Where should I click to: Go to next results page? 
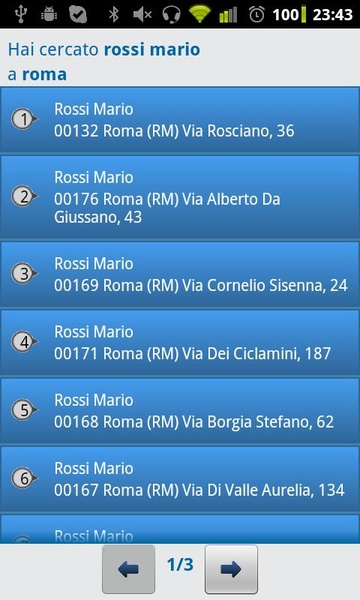click(x=231, y=569)
